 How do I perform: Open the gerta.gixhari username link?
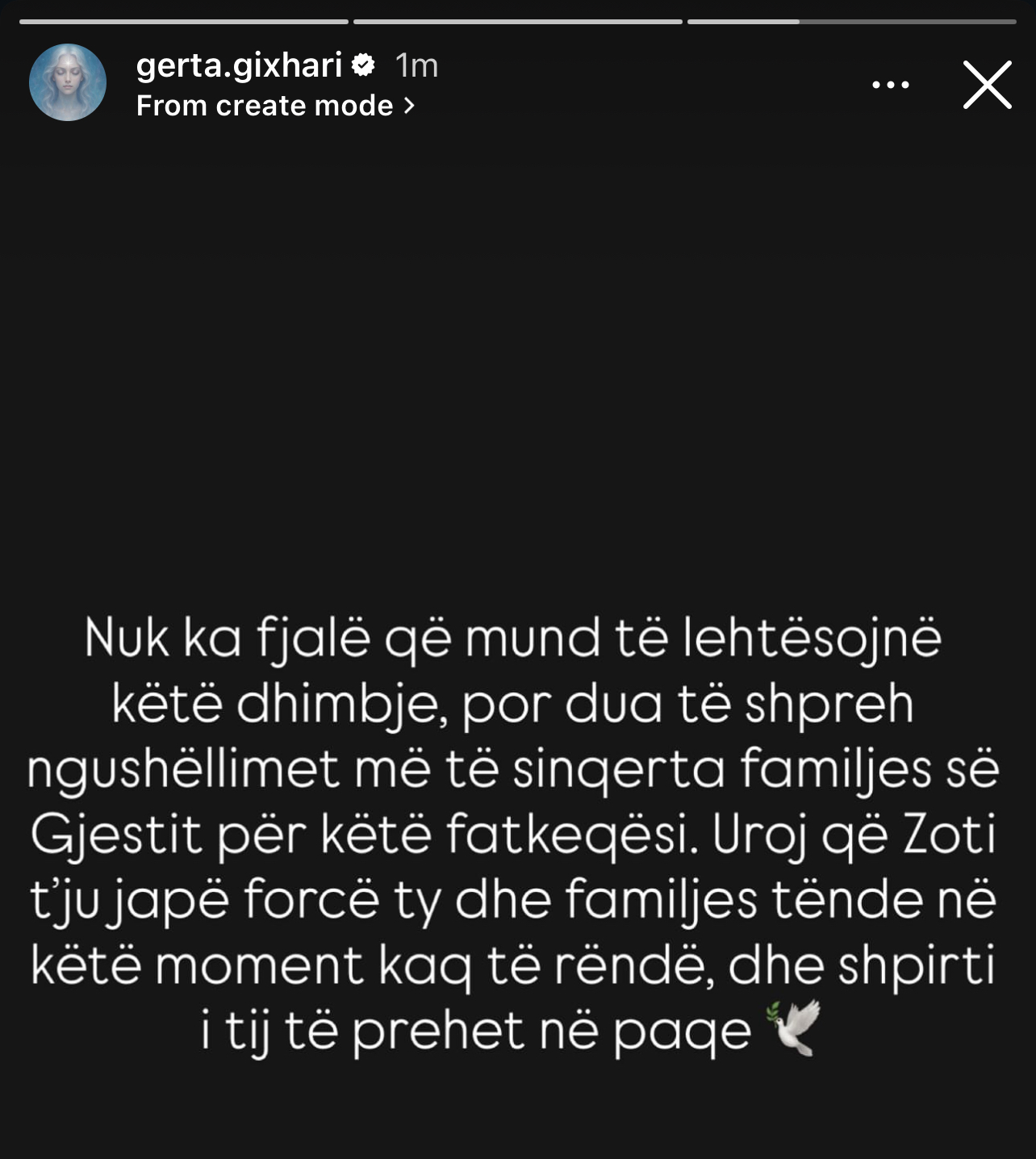239,65
